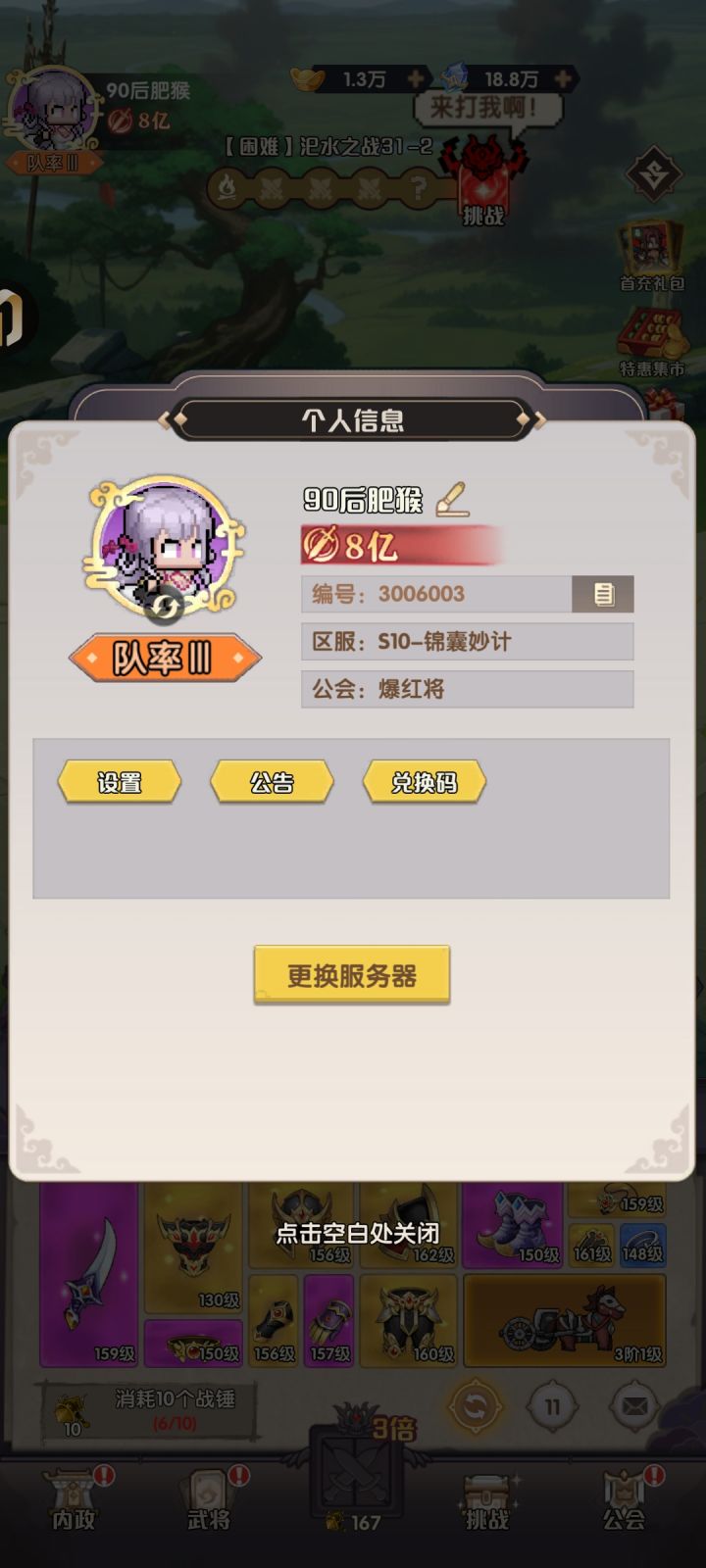Copy the player ID 3006003 with copy icon
This screenshot has width=706, height=1568.
pyautogui.click(x=603, y=594)
